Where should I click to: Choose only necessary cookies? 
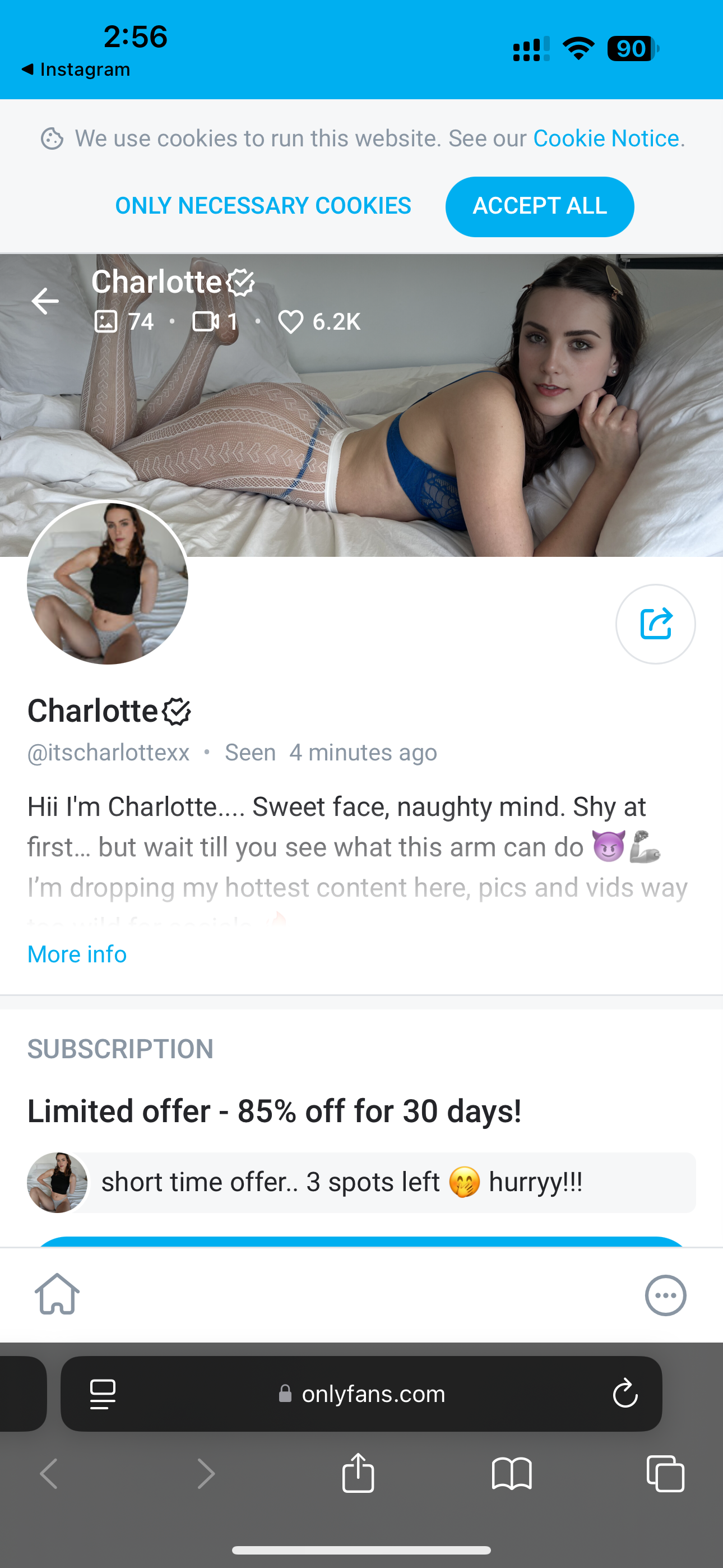[x=263, y=206]
